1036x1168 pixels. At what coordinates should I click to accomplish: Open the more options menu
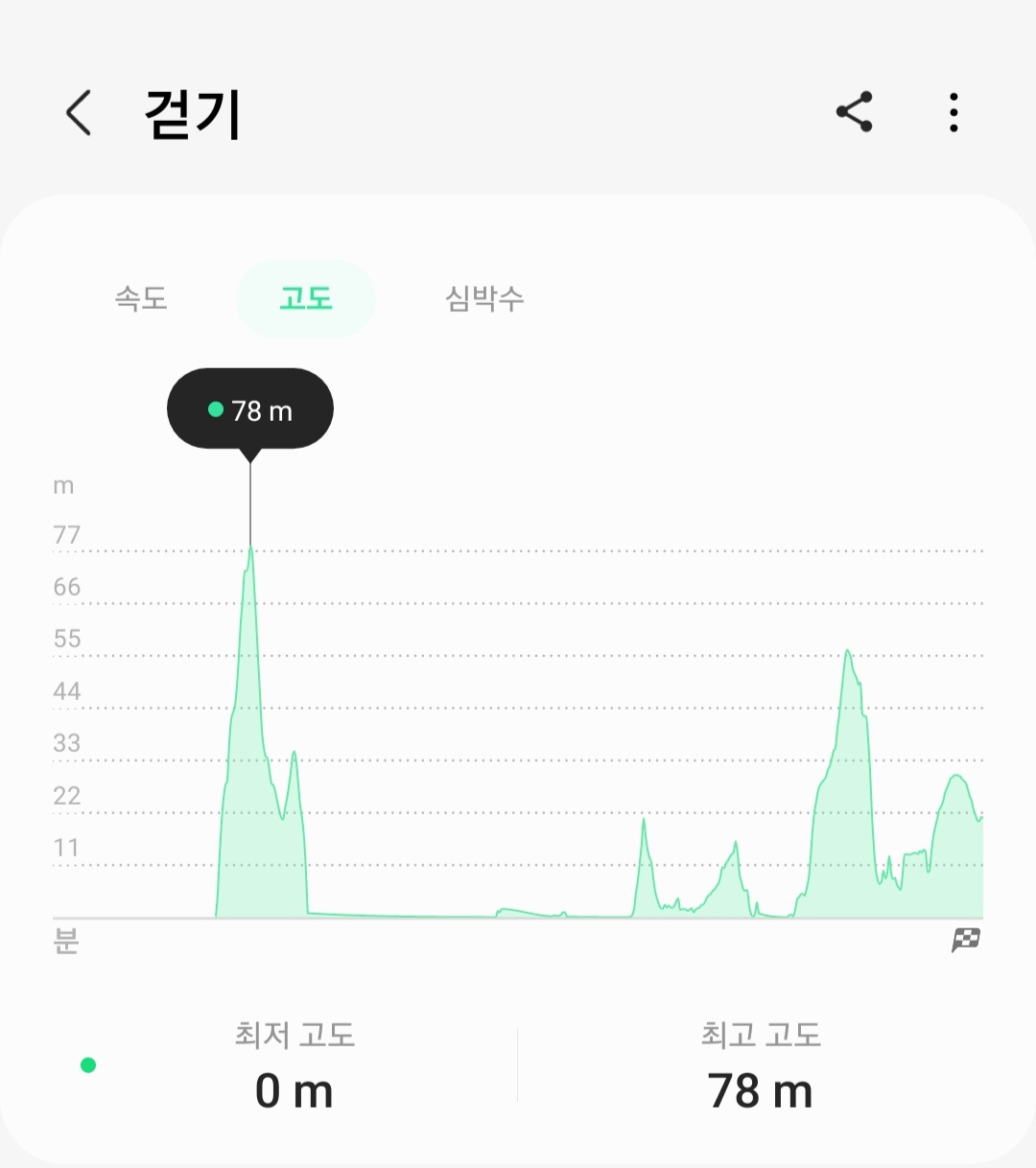(953, 112)
